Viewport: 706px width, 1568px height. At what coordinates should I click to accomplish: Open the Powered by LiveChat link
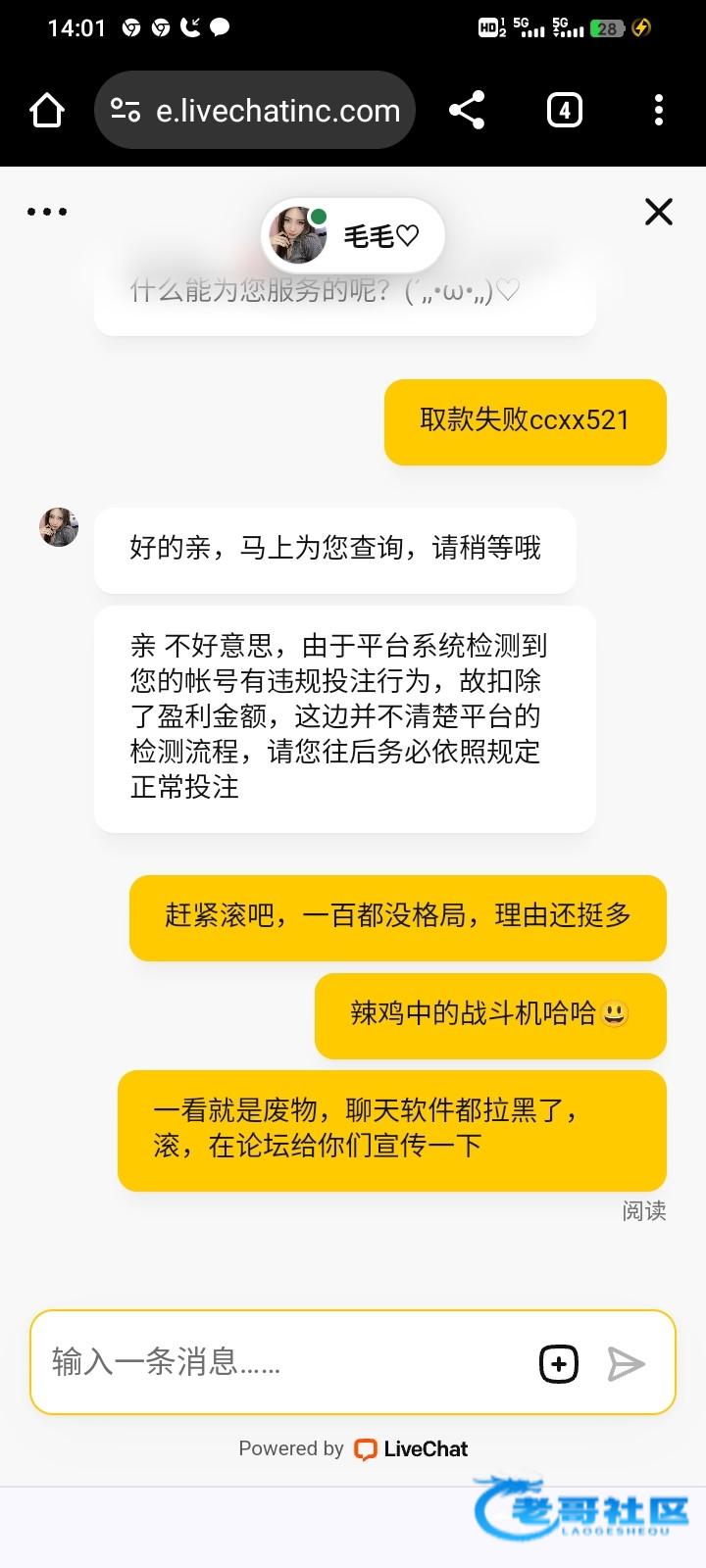click(353, 1448)
